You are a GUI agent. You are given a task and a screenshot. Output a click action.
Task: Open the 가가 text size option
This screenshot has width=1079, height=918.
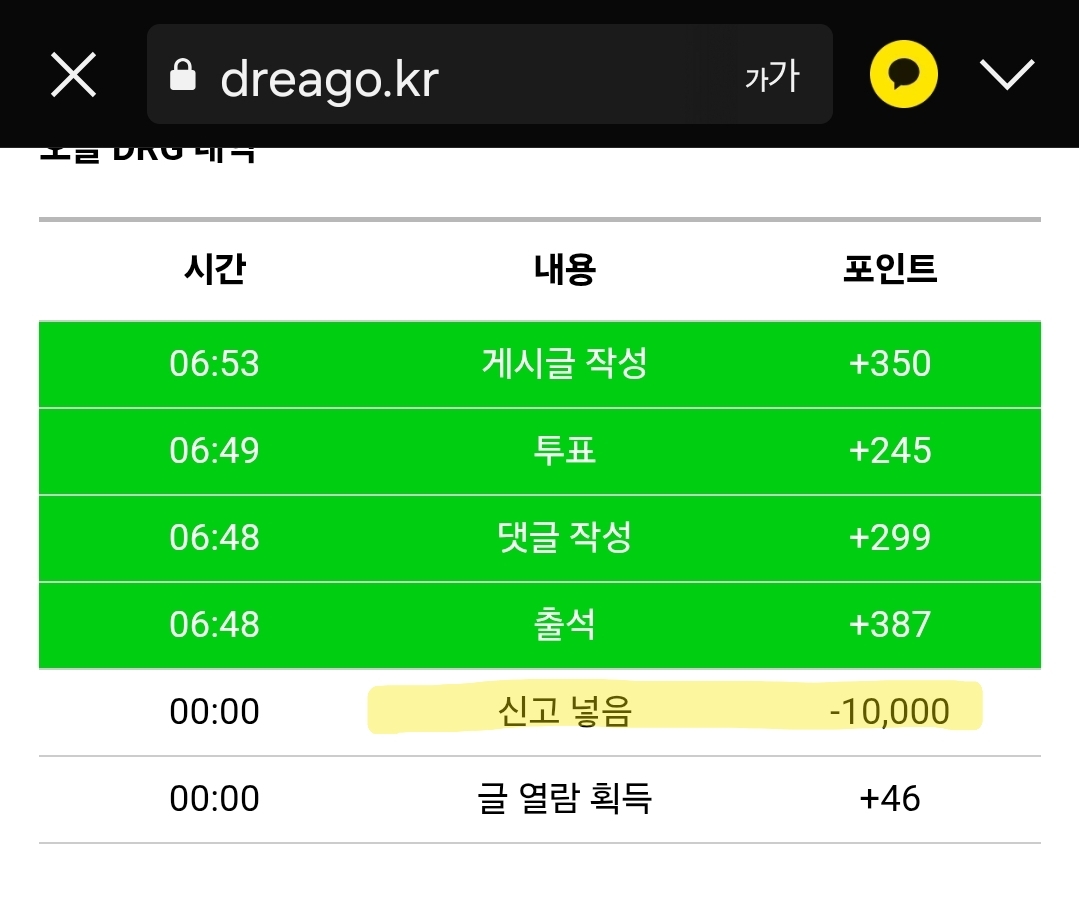[771, 76]
